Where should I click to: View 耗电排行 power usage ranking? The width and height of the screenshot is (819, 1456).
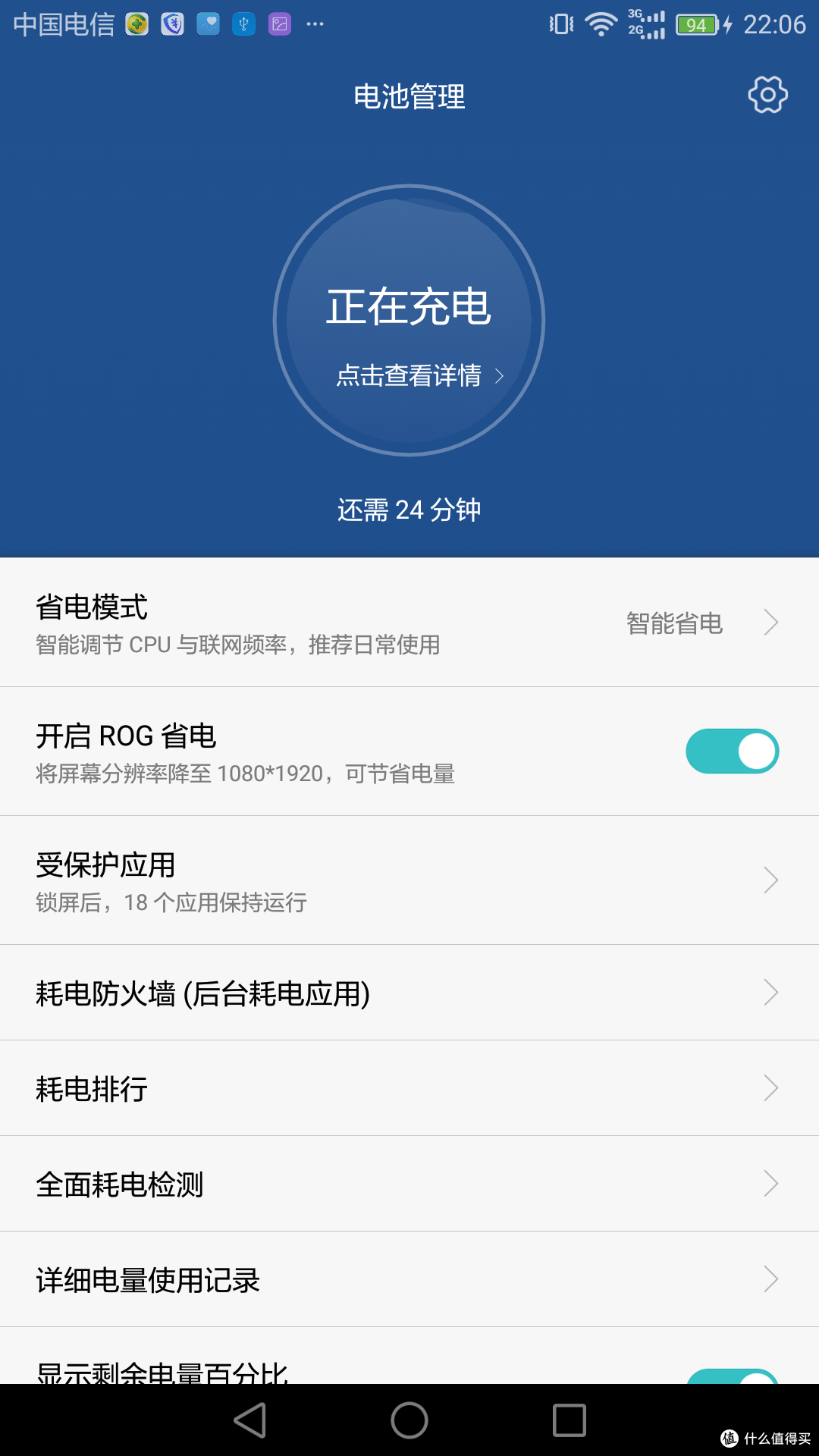tap(409, 1088)
